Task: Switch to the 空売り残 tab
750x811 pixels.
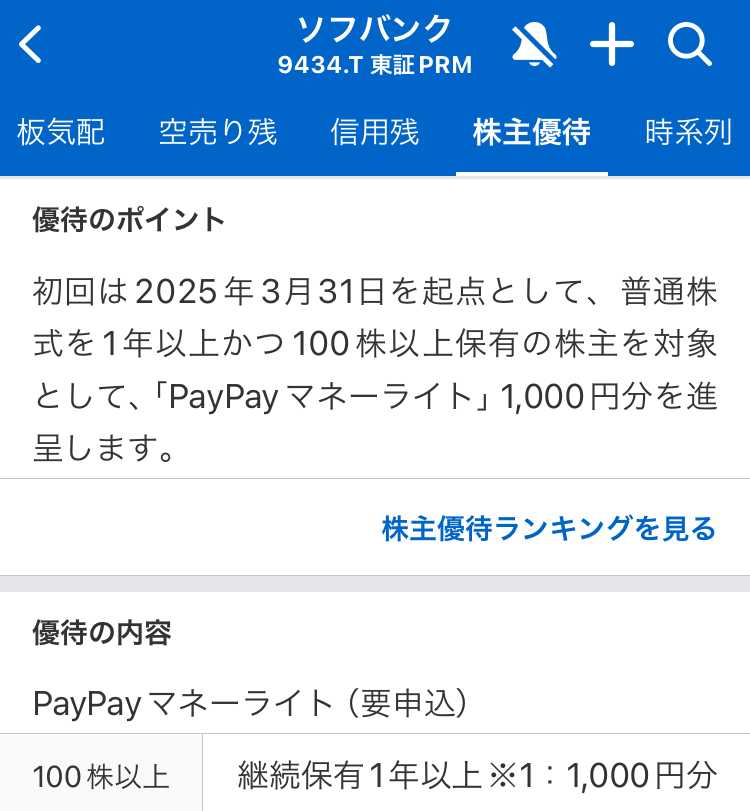Action: (217, 132)
